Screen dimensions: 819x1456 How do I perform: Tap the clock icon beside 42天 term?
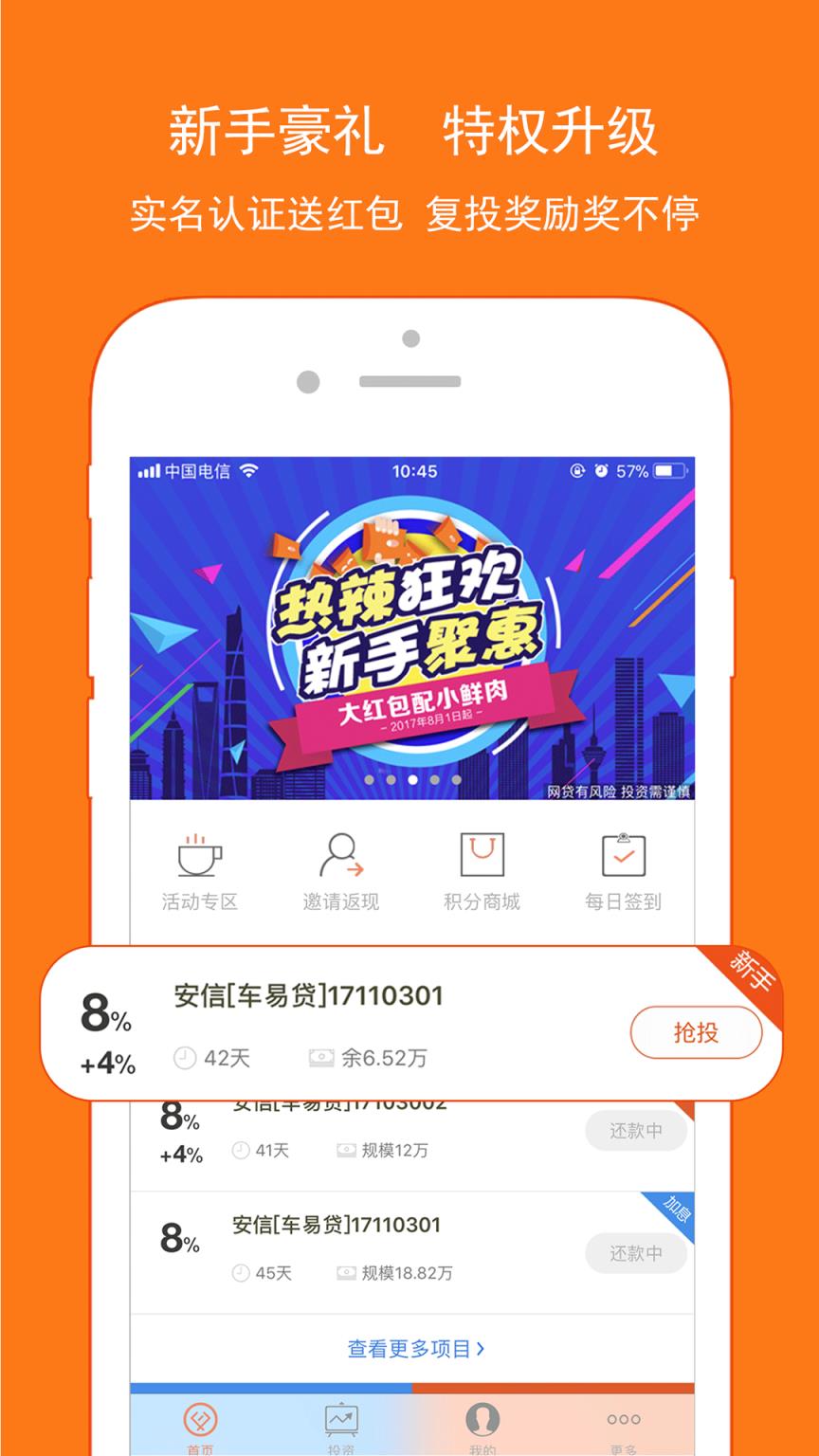pyautogui.click(x=182, y=1059)
